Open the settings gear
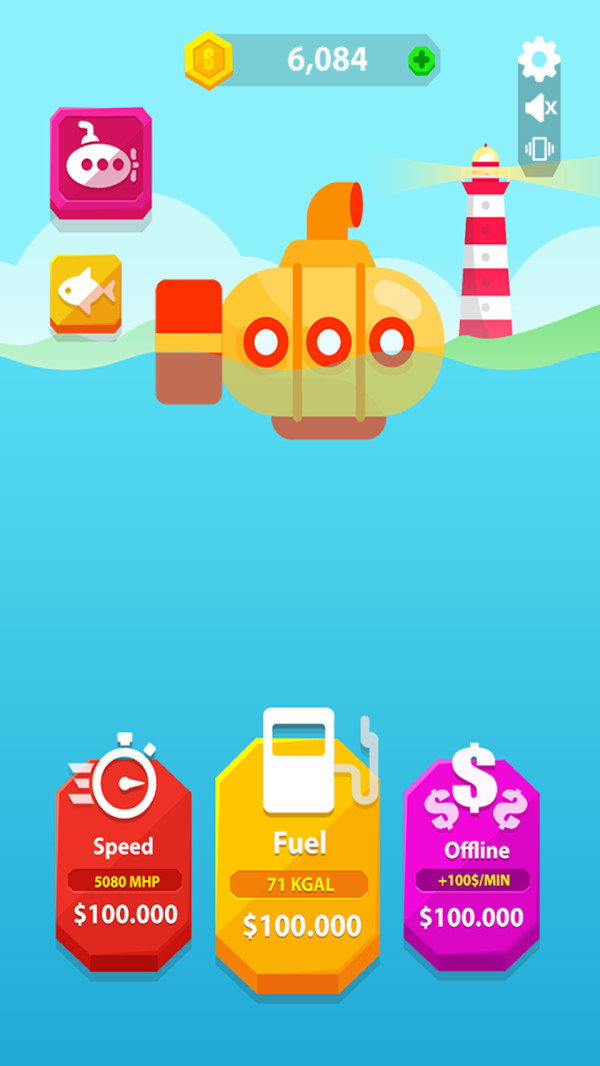 [x=540, y=59]
